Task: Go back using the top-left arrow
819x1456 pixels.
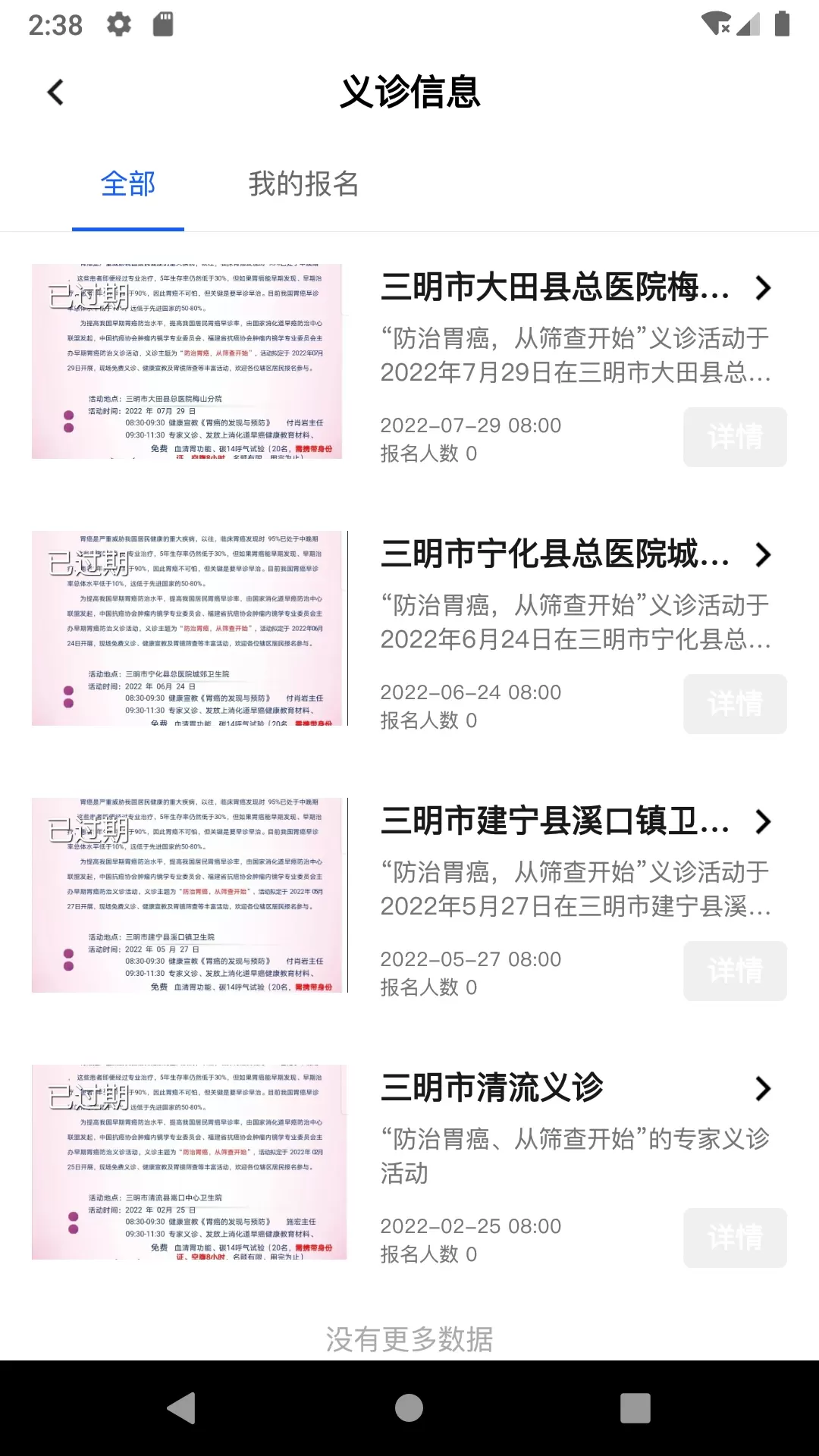Action: point(55,93)
